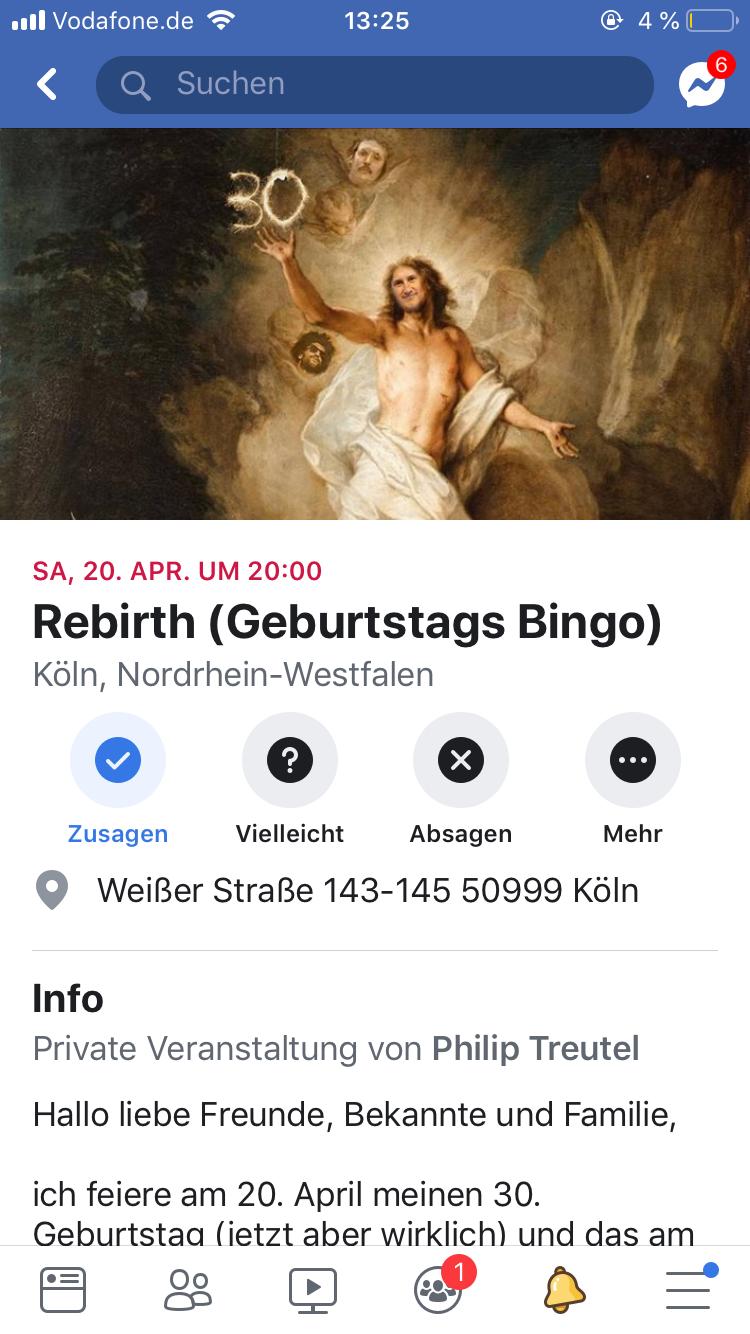
Task: Open the event cover photo
Action: tap(375, 323)
